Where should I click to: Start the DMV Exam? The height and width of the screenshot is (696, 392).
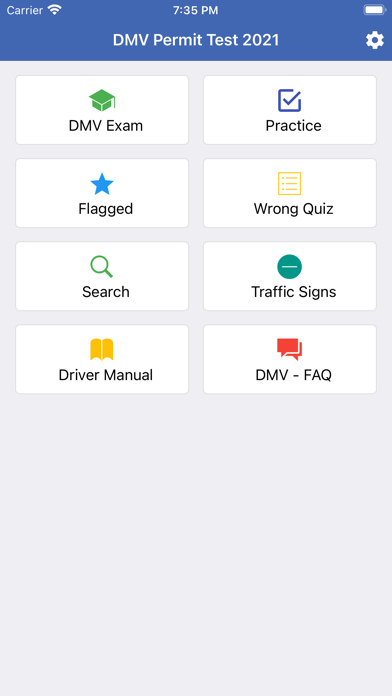[102, 110]
